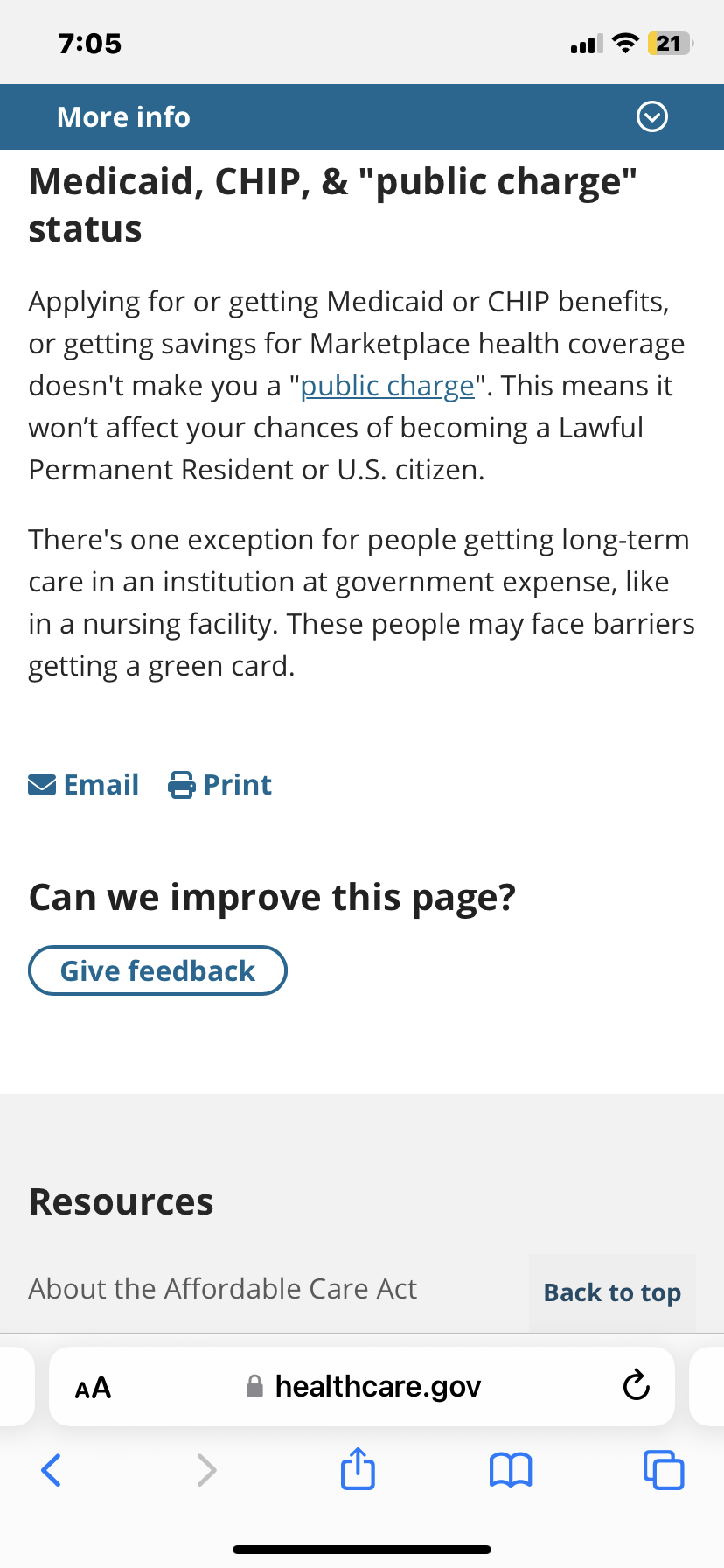724x1568 pixels.
Task: Open the Safari share sheet
Action: [358, 1468]
